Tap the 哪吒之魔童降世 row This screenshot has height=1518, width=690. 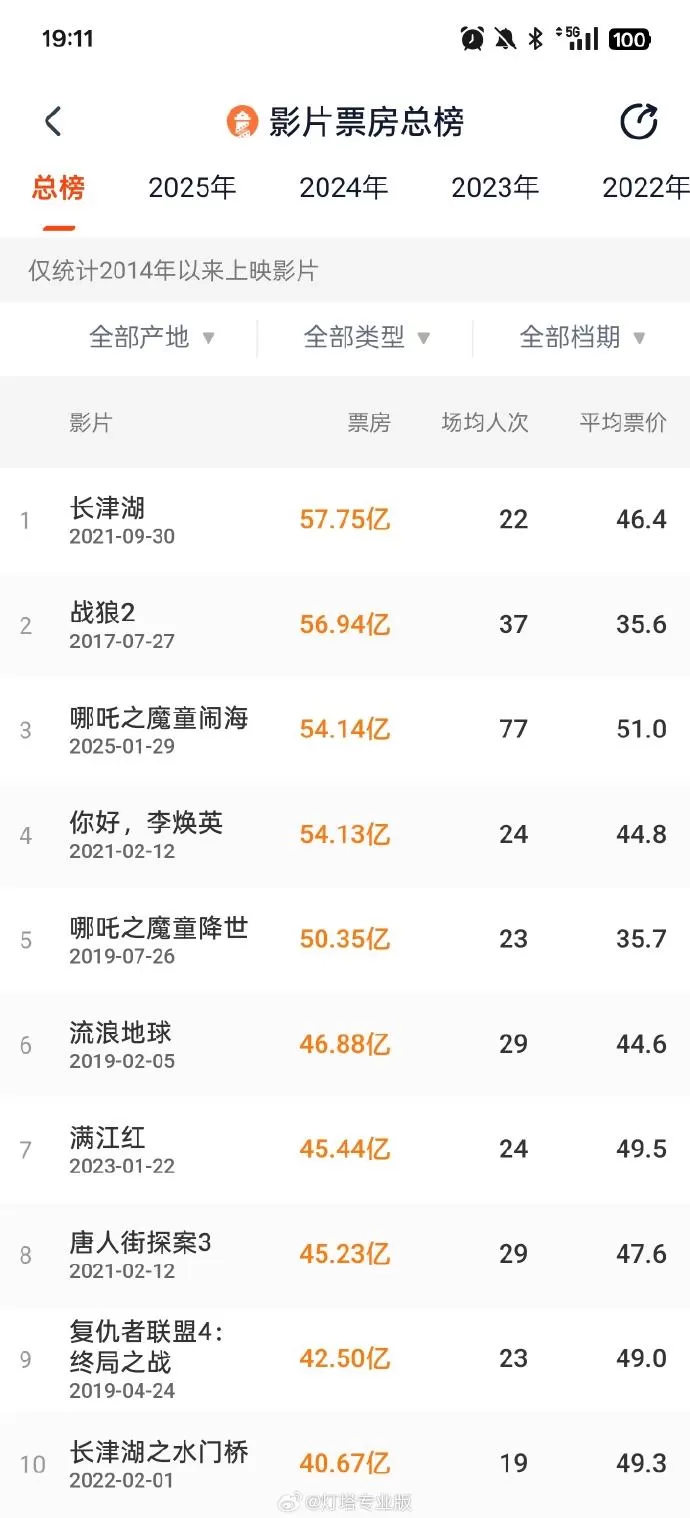coord(159,928)
